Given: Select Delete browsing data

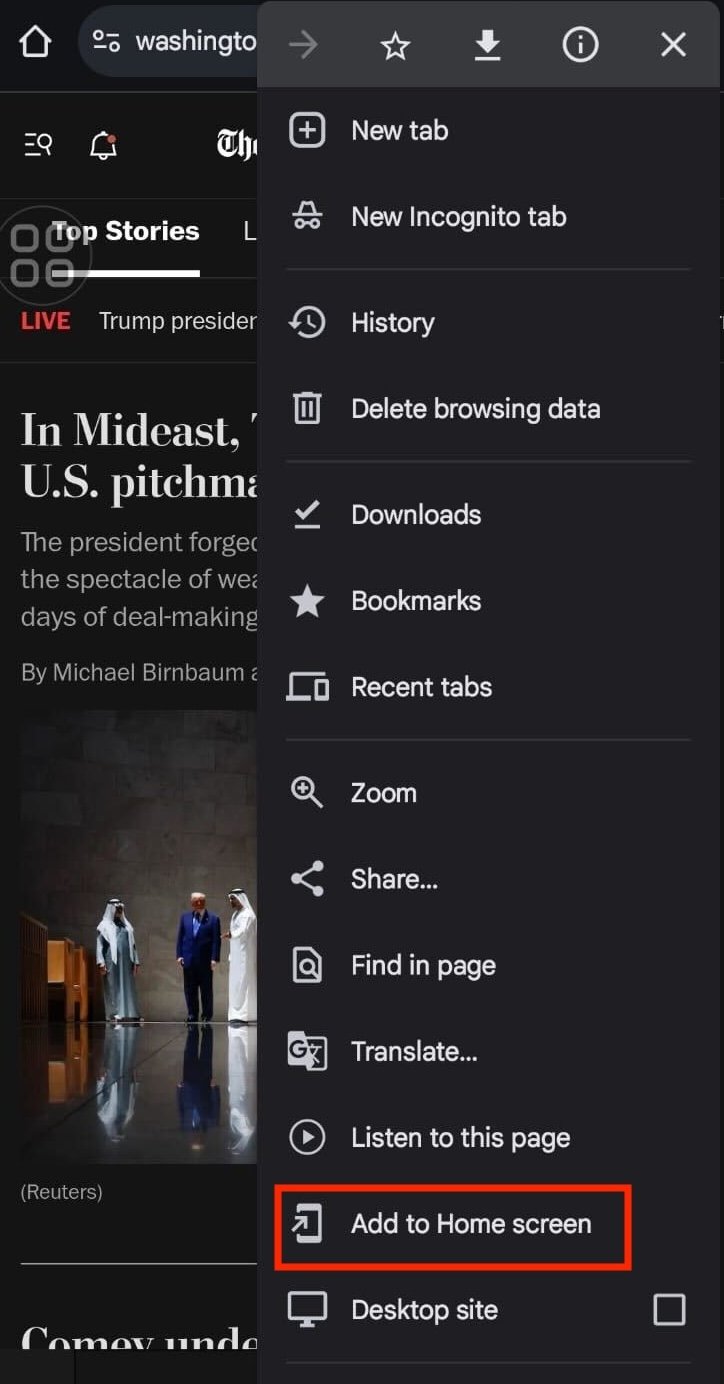Looking at the screenshot, I should [x=475, y=409].
